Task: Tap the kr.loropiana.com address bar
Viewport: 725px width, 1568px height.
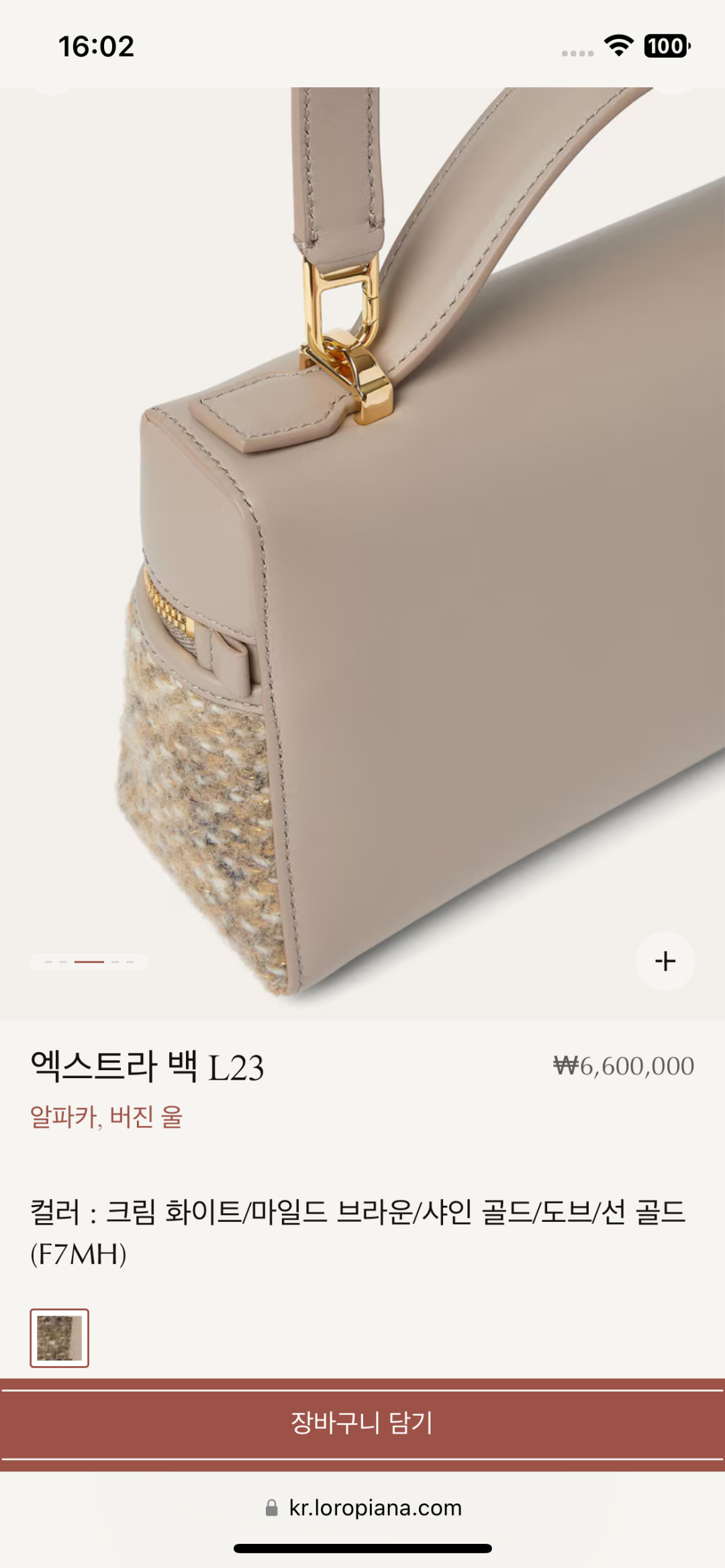Action: tap(363, 1508)
